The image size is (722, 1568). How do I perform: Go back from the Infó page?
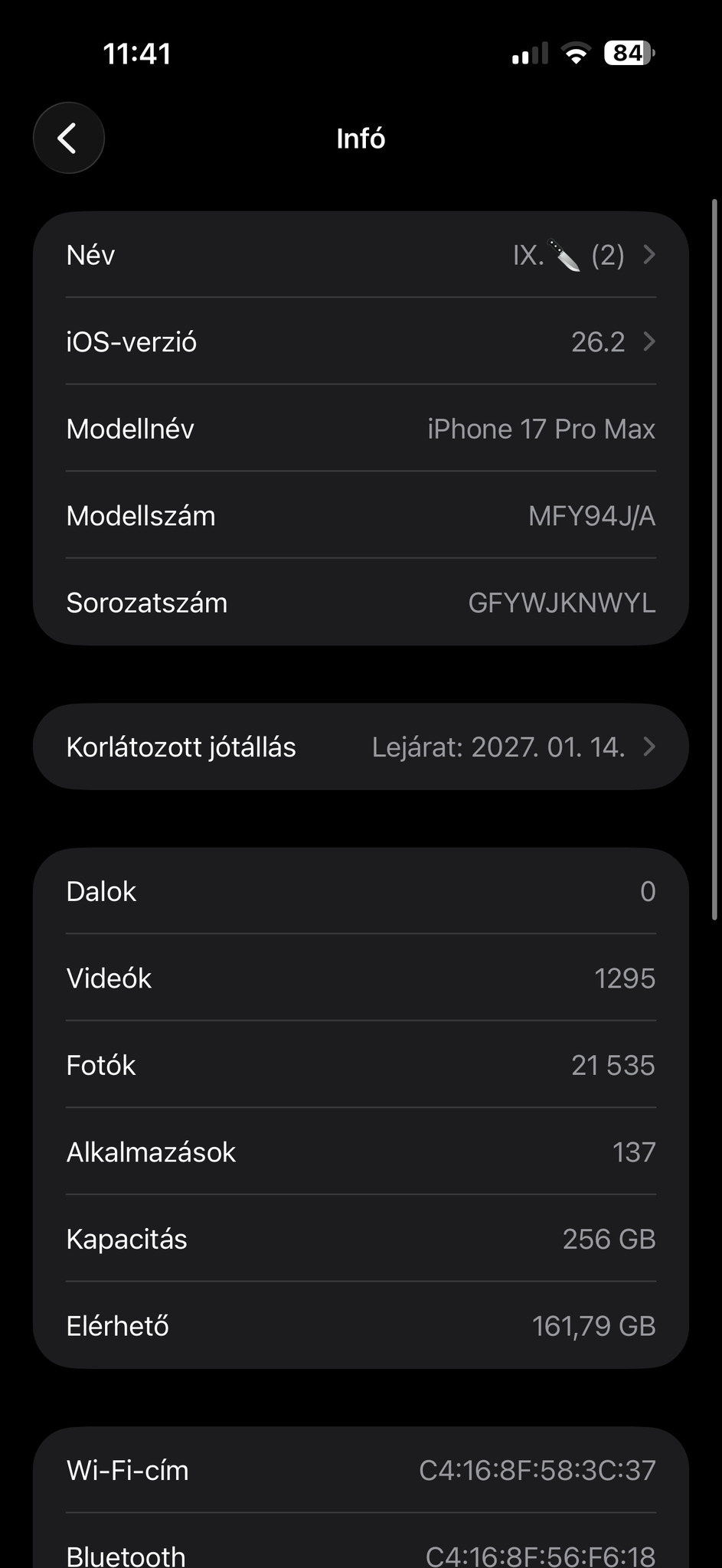coord(68,139)
